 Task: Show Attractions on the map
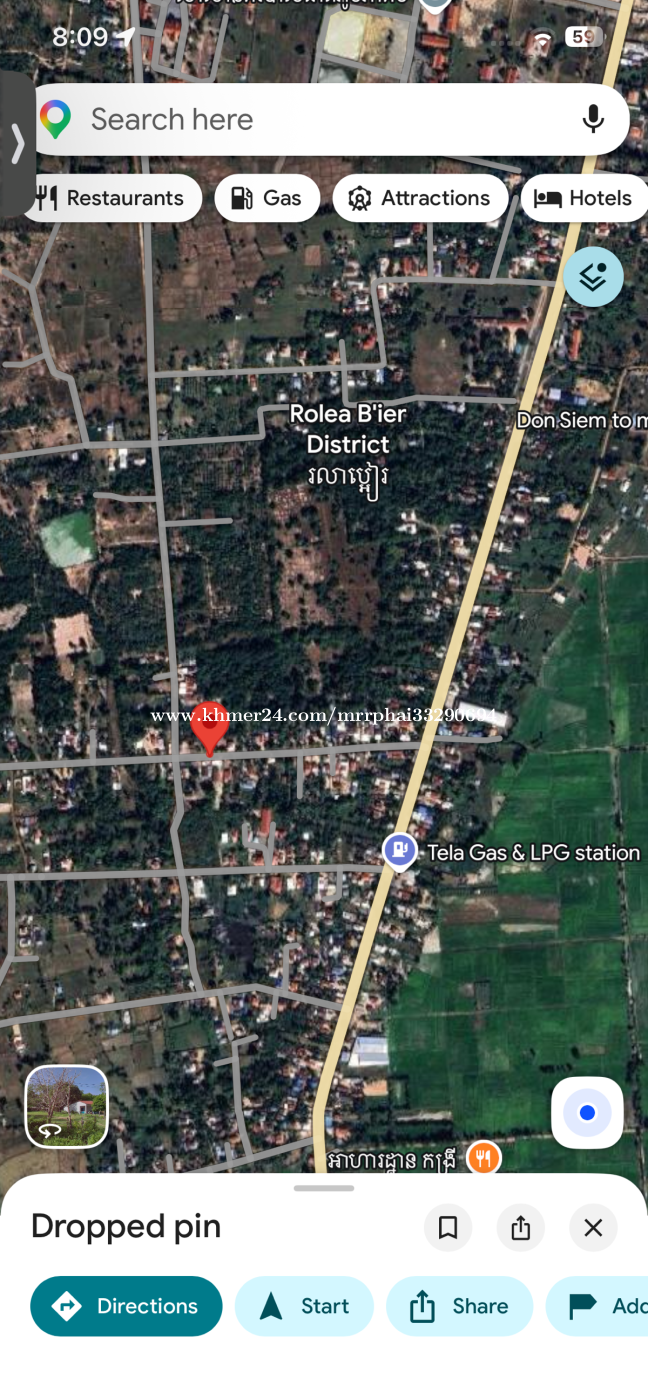[420, 198]
